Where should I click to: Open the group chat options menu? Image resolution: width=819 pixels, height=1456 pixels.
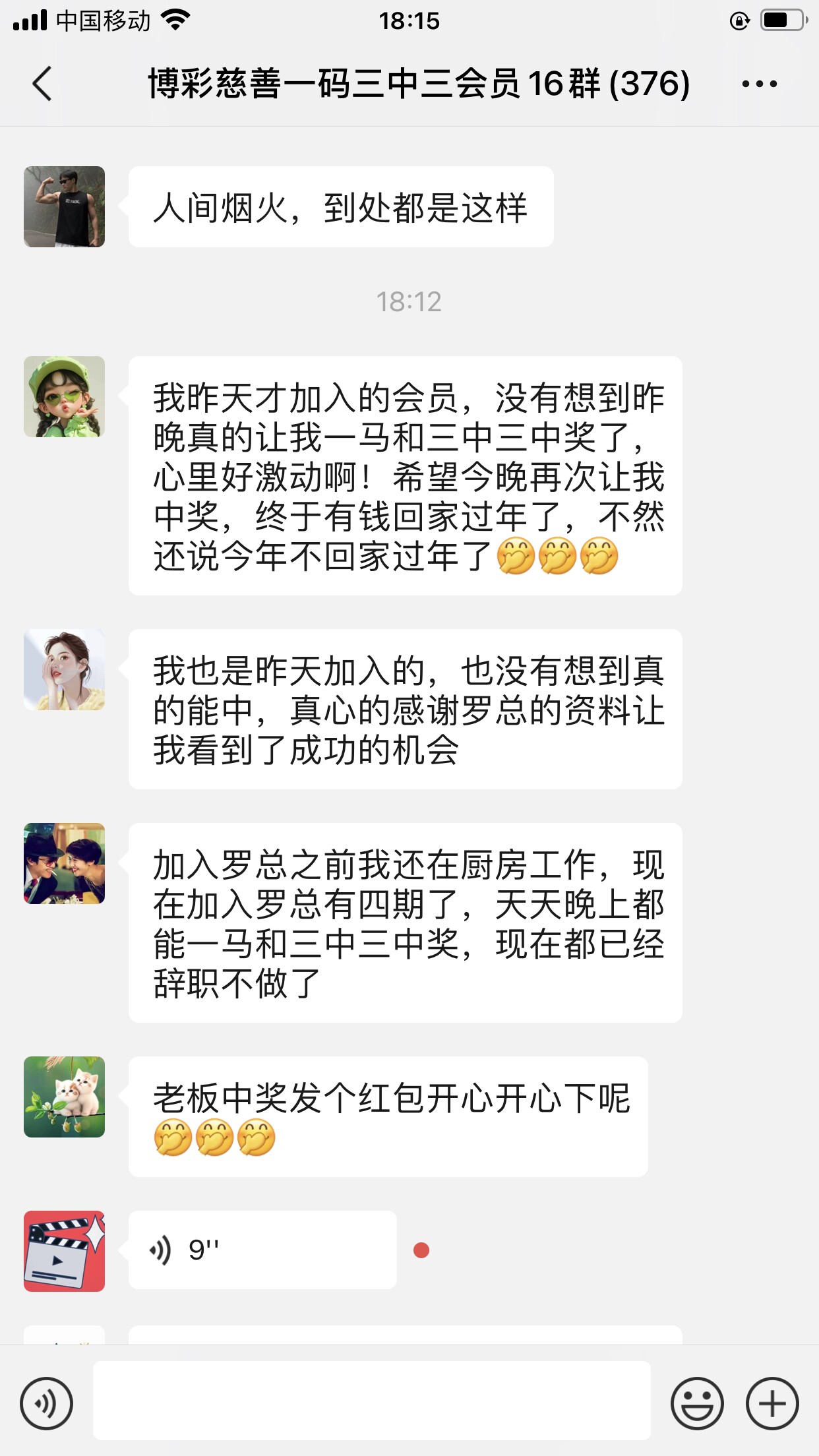click(759, 84)
